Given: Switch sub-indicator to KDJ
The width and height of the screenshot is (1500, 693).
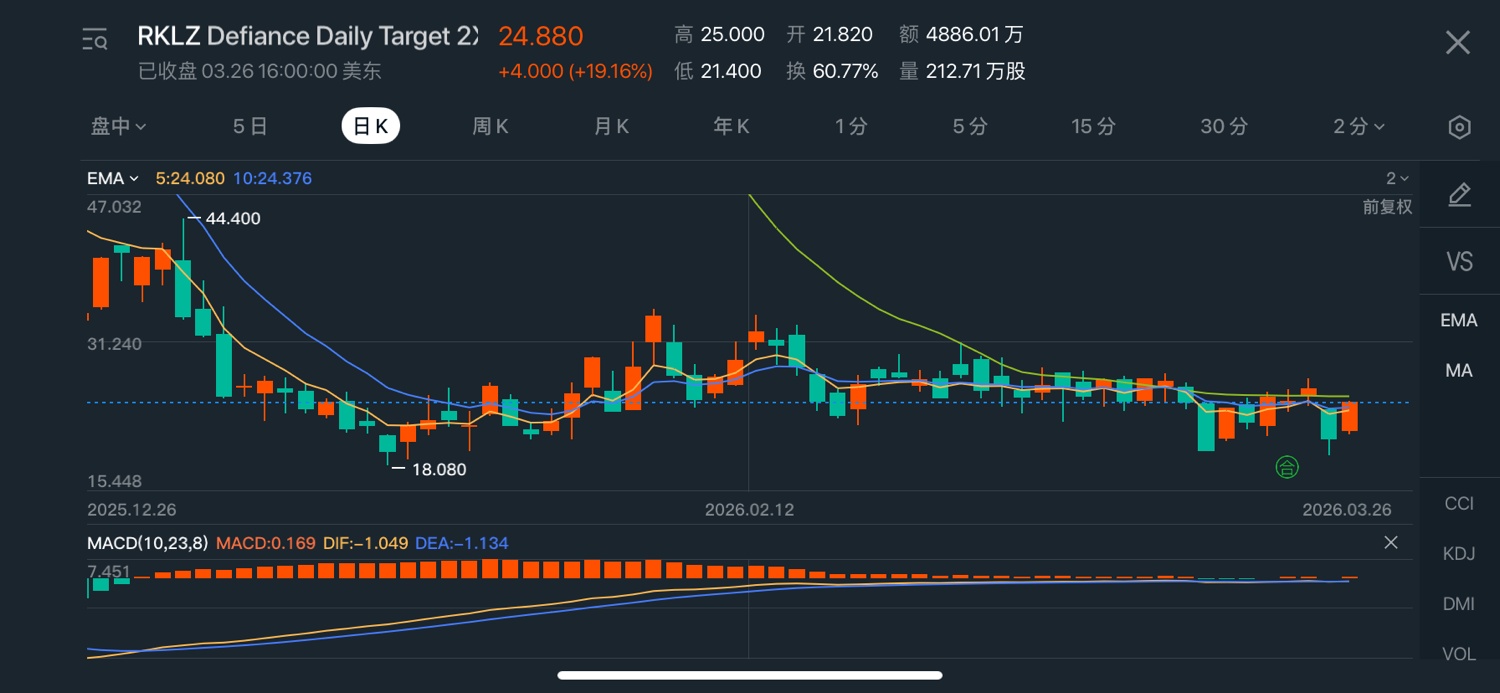Looking at the screenshot, I should pyautogui.click(x=1459, y=554).
